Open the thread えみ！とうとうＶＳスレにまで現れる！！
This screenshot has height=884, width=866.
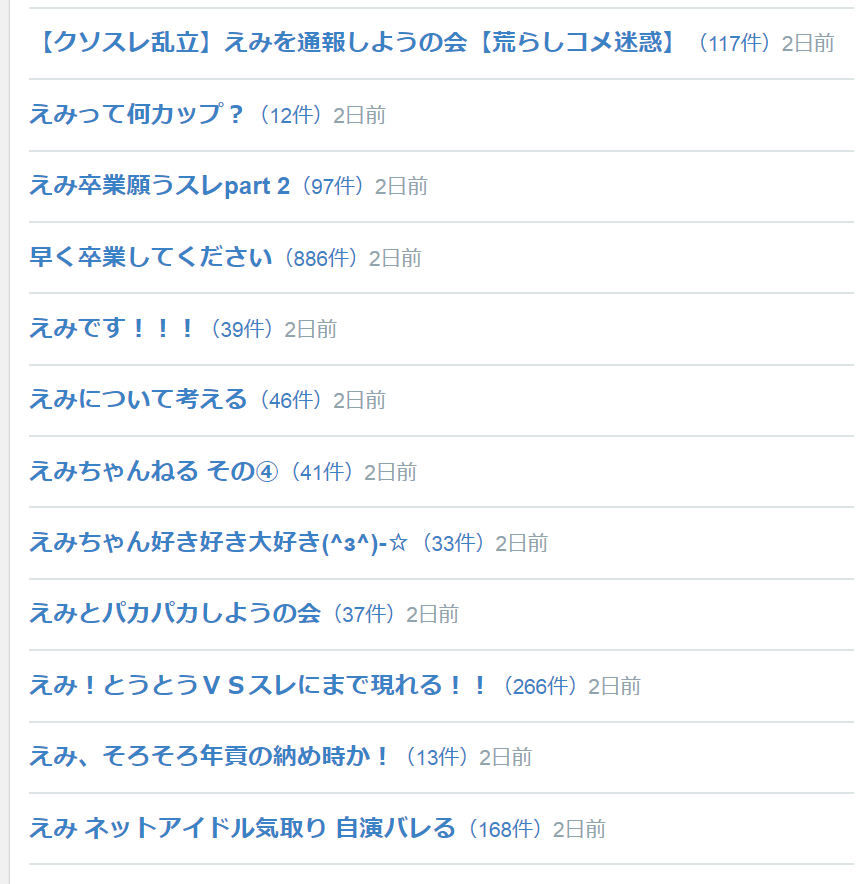(258, 685)
